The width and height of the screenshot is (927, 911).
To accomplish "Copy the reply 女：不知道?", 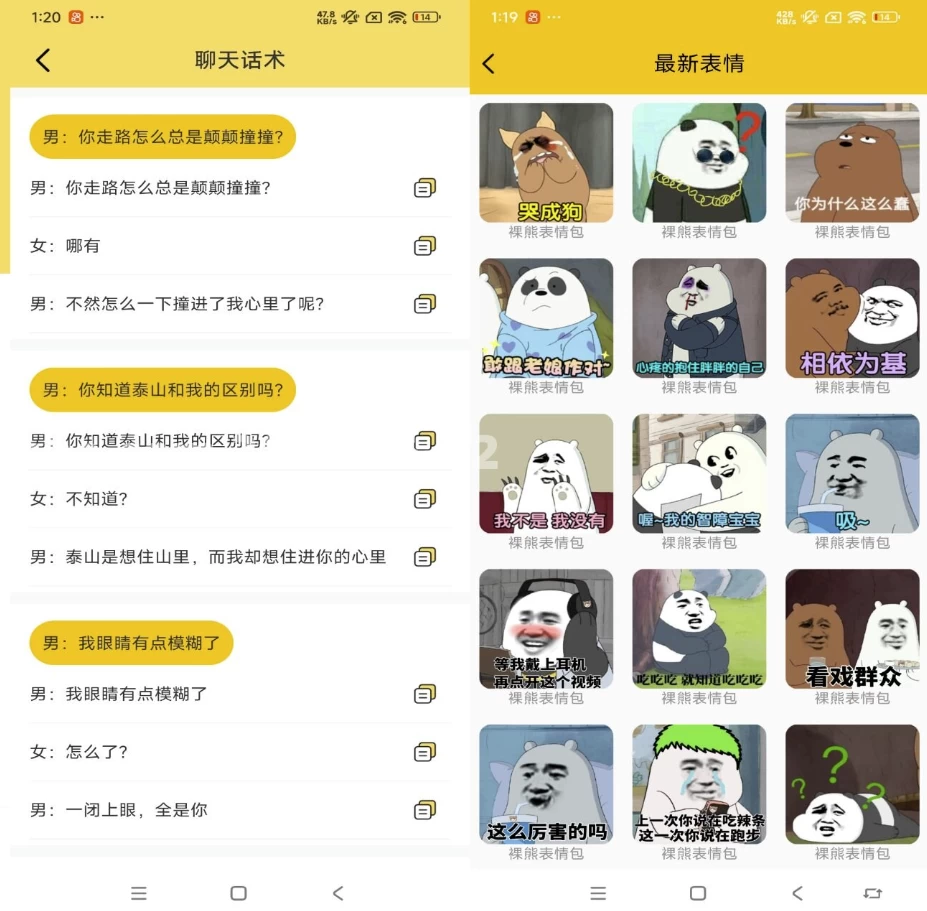I will pos(425,498).
